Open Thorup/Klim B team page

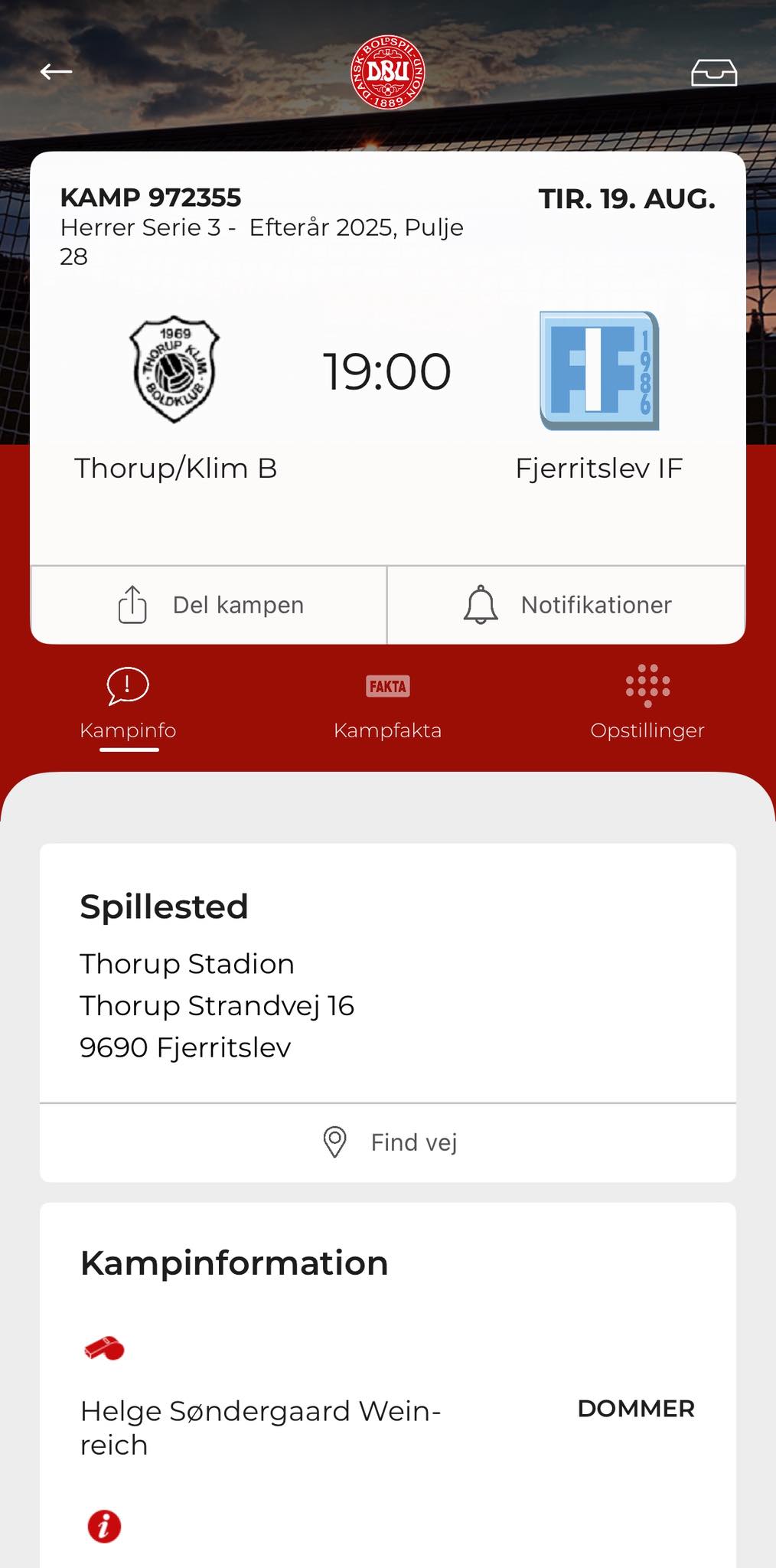pyautogui.click(x=175, y=398)
